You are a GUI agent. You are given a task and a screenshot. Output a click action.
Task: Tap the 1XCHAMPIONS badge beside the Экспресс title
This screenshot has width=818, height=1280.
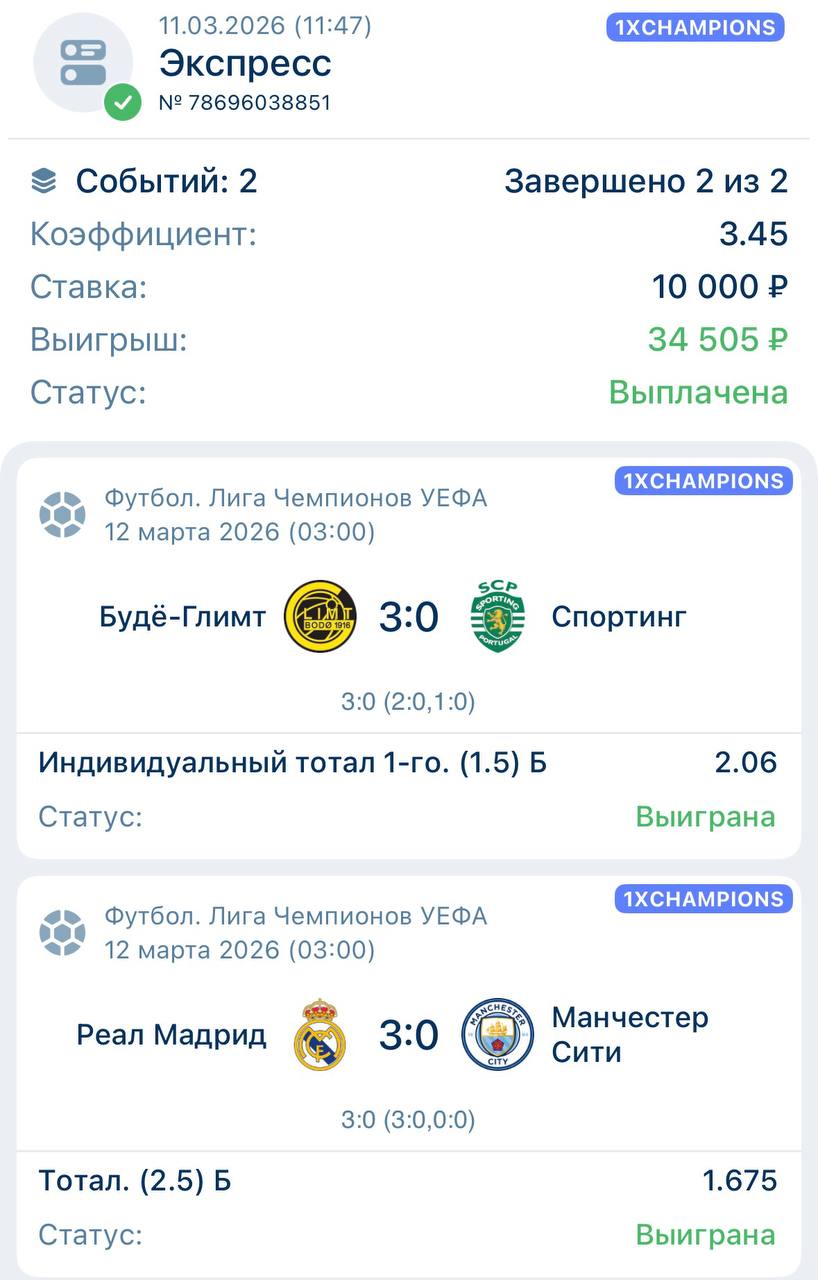click(695, 27)
